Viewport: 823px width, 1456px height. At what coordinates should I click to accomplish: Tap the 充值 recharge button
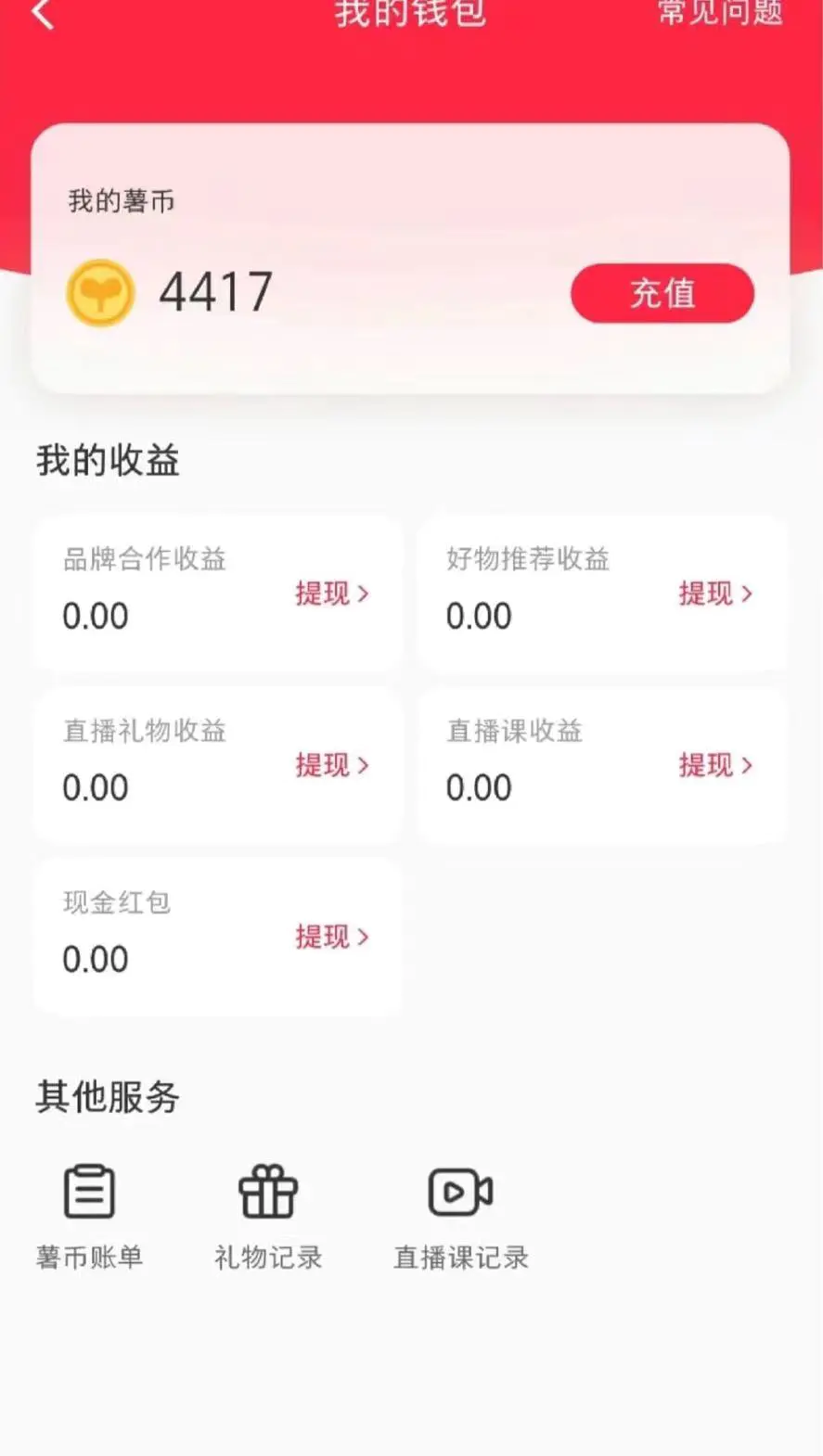pyautogui.click(x=661, y=294)
